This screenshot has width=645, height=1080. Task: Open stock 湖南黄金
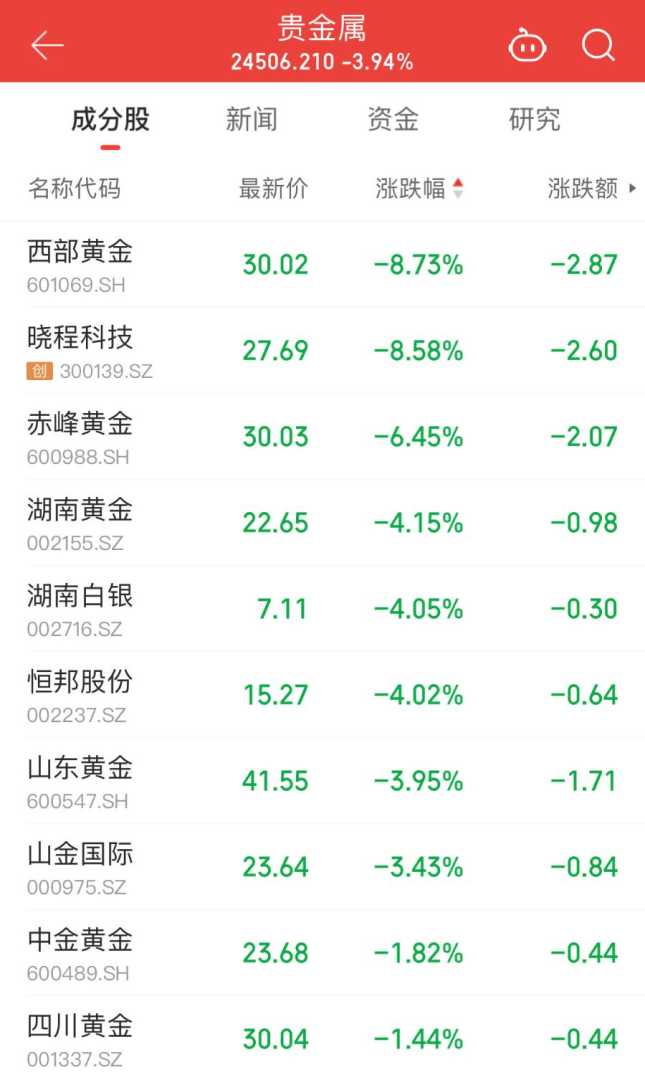80,521
